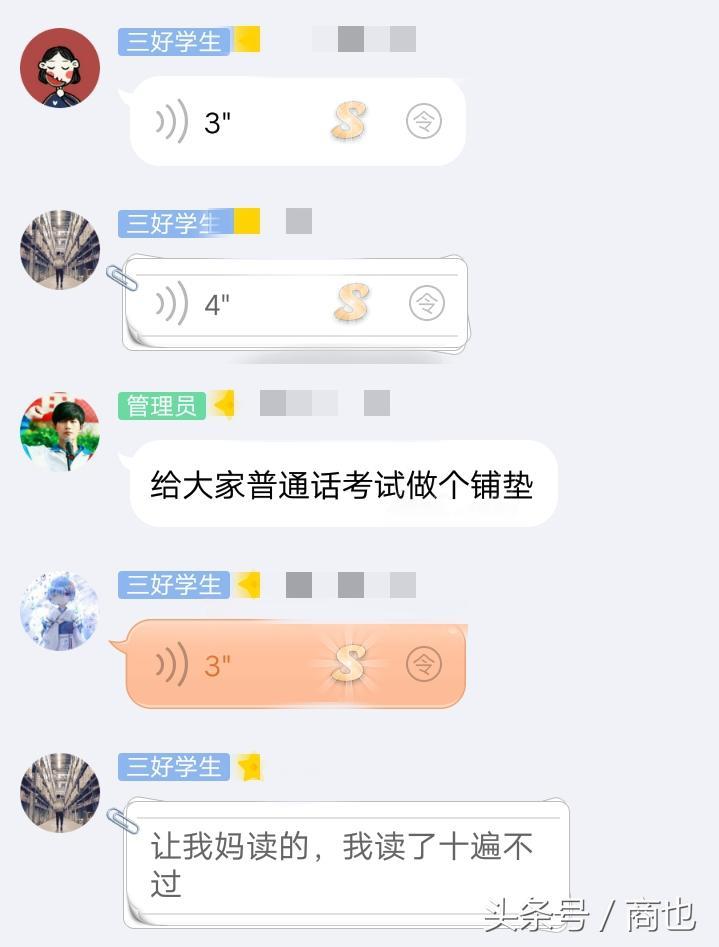This screenshot has height=947, width=719.
Task: Open the avatar beside the 4-second voice message
Action: [x=60, y=250]
